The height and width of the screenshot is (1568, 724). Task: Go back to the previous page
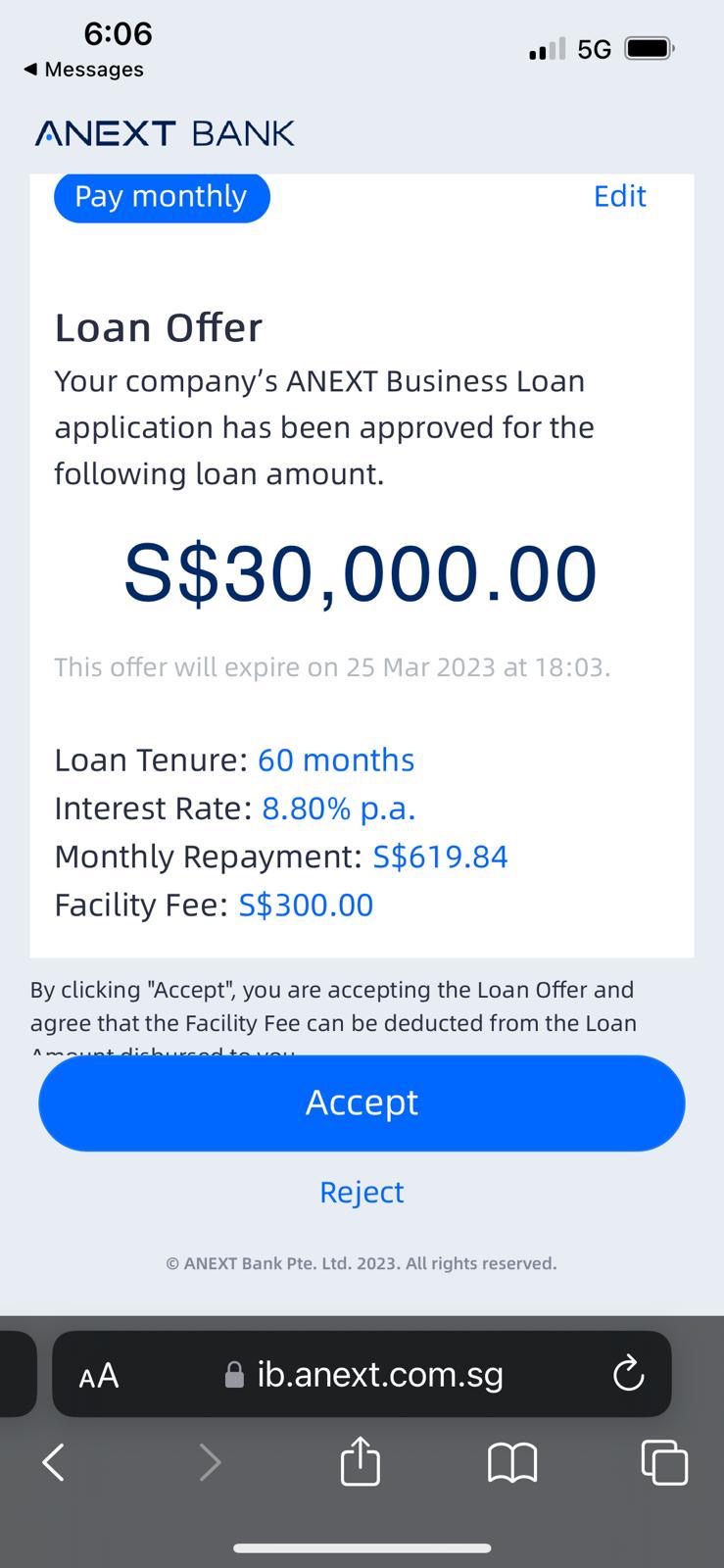click(54, 1462)
